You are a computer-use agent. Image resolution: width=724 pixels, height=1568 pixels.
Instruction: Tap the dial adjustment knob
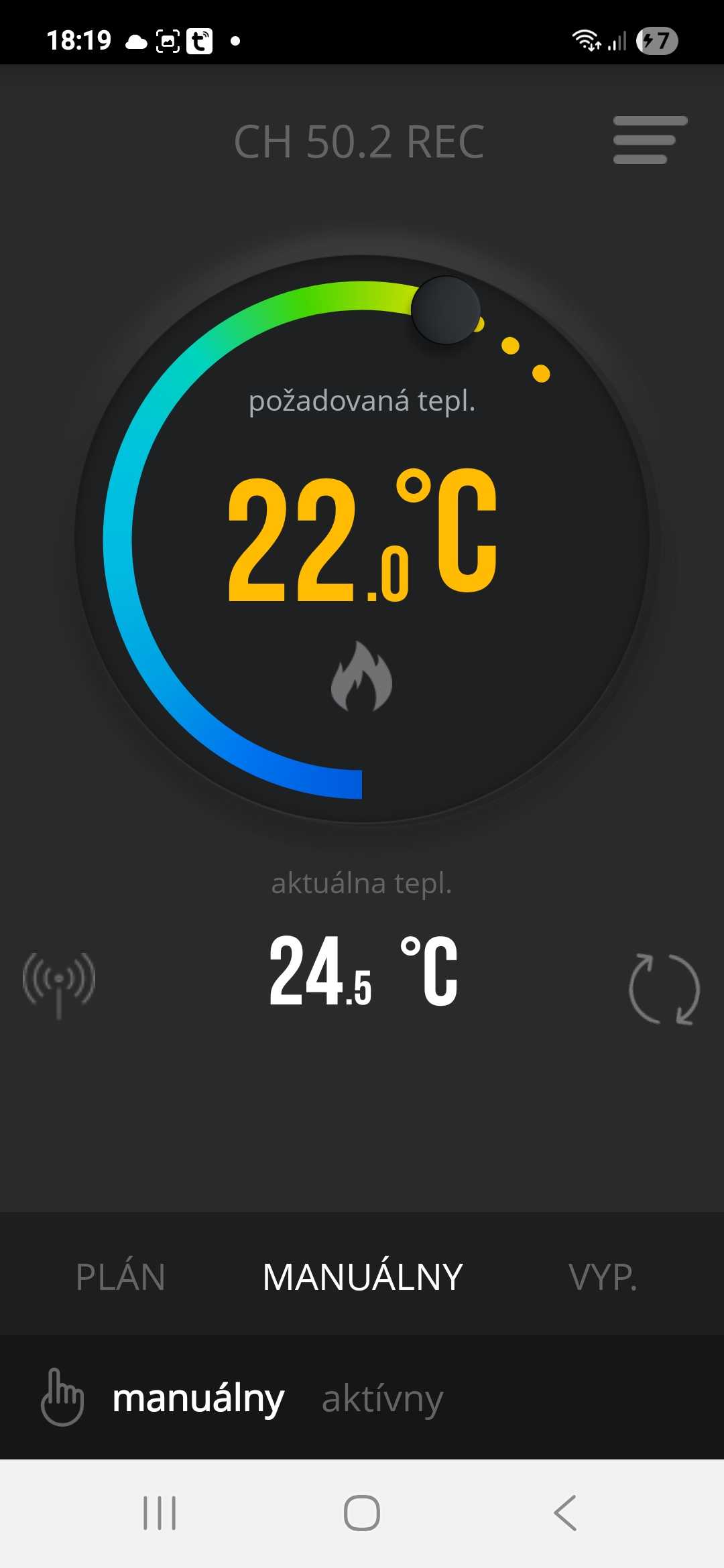coord(447,308)
